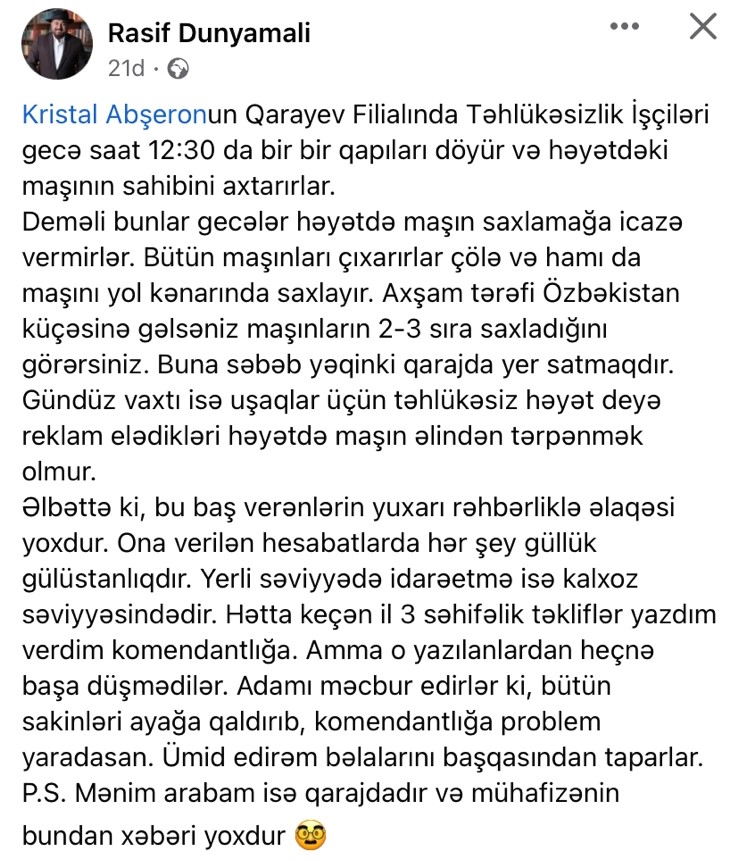Open Rasif Dunyamali's profile picture

tap(59, 46)
